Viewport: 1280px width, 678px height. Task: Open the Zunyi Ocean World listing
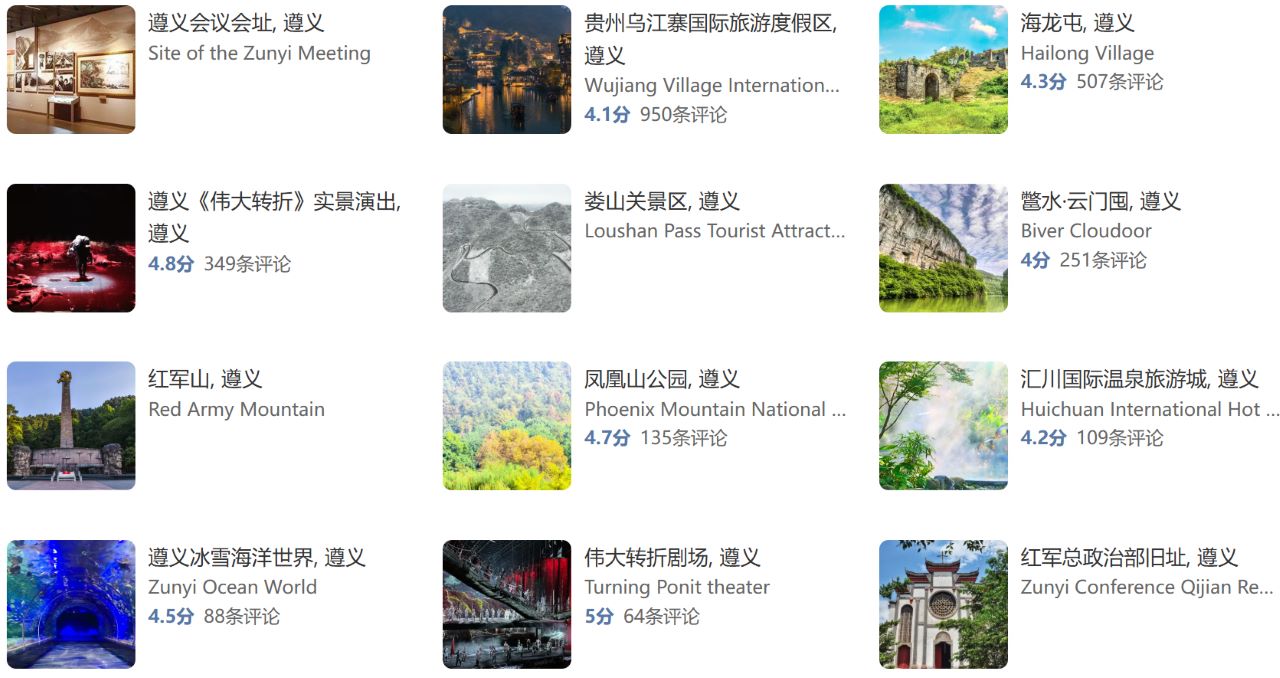(256, 558)
